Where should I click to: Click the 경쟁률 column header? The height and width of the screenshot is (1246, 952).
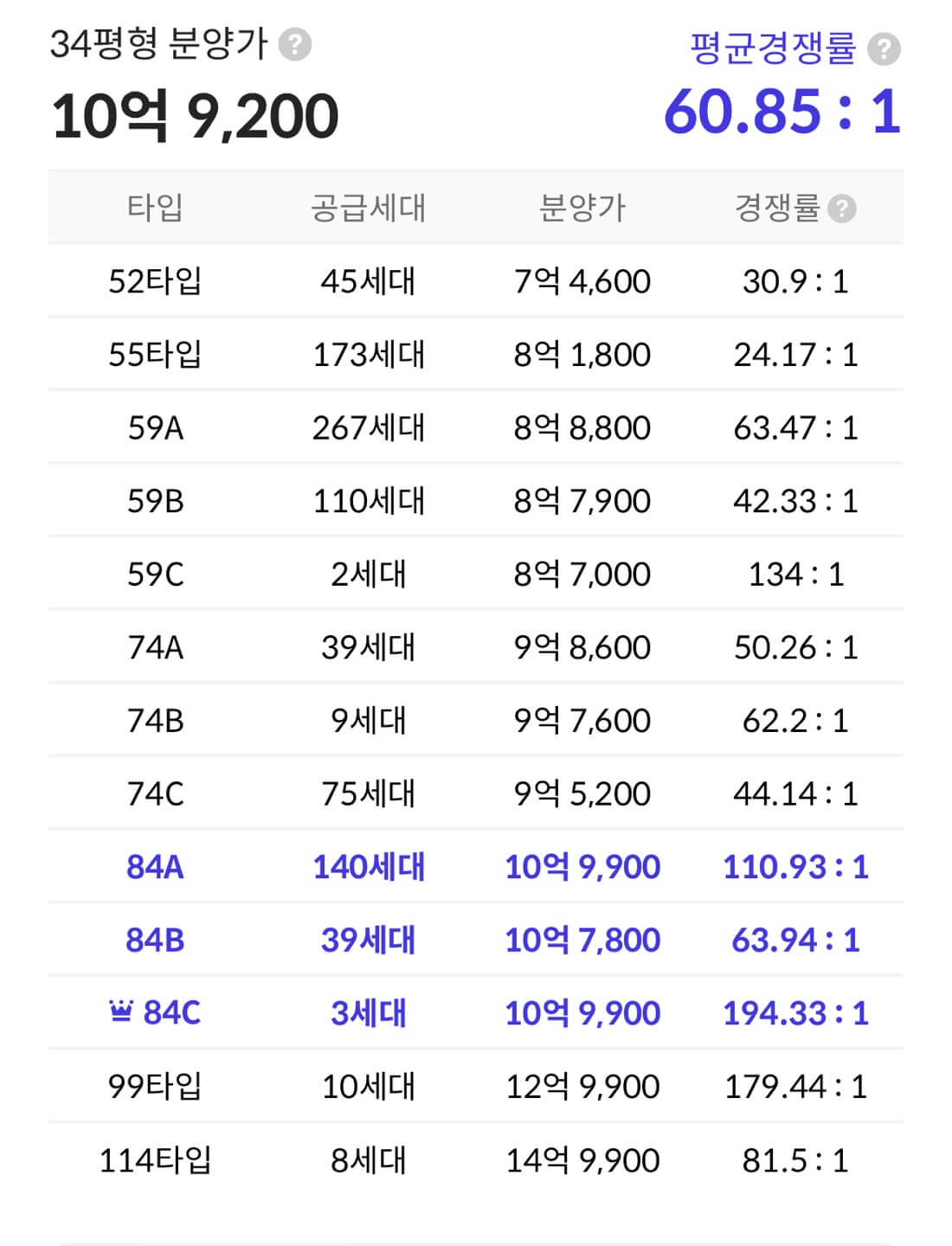(x=781, y=208)
